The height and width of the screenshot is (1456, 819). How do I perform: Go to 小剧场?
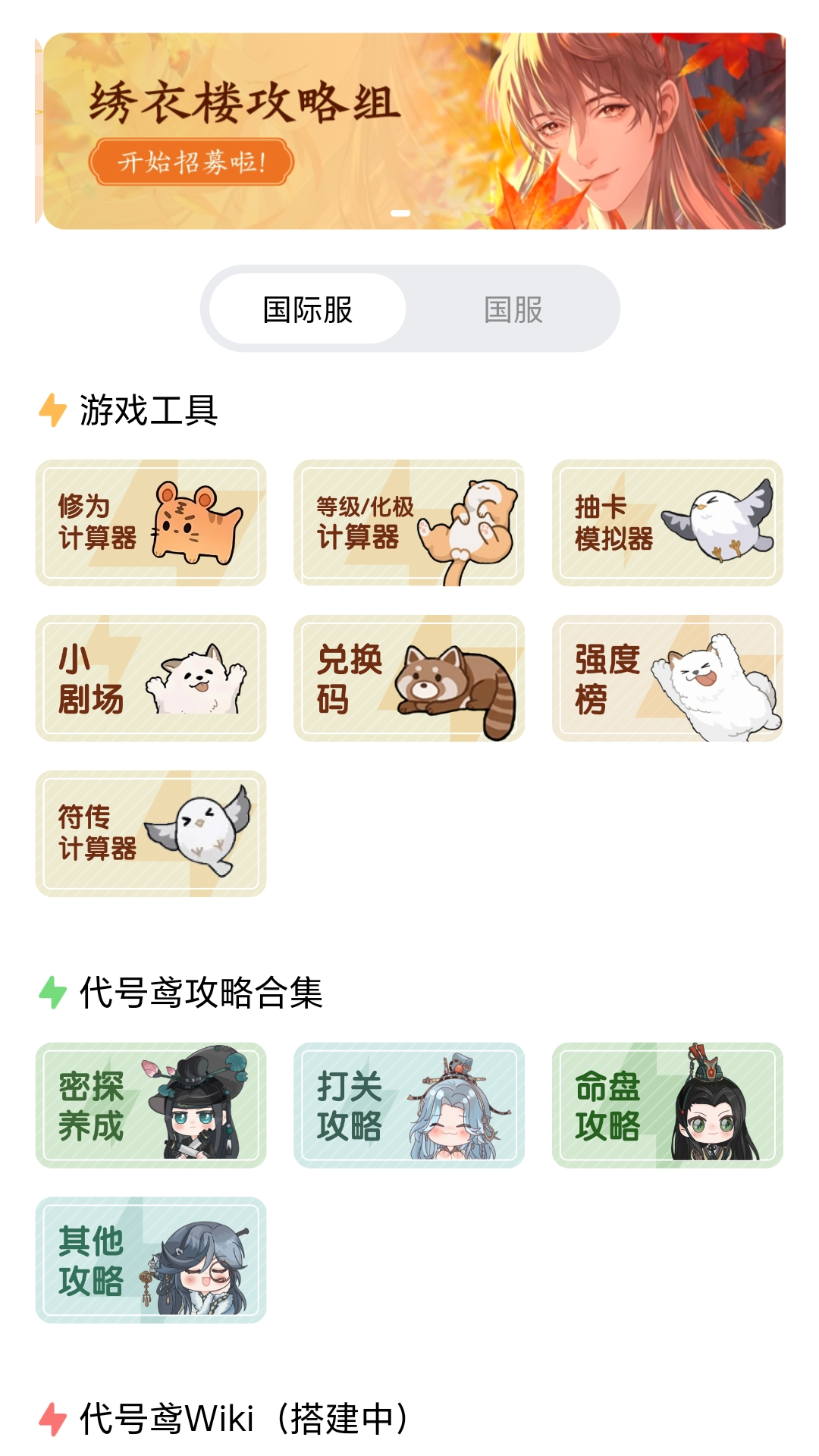click(151, 678)
